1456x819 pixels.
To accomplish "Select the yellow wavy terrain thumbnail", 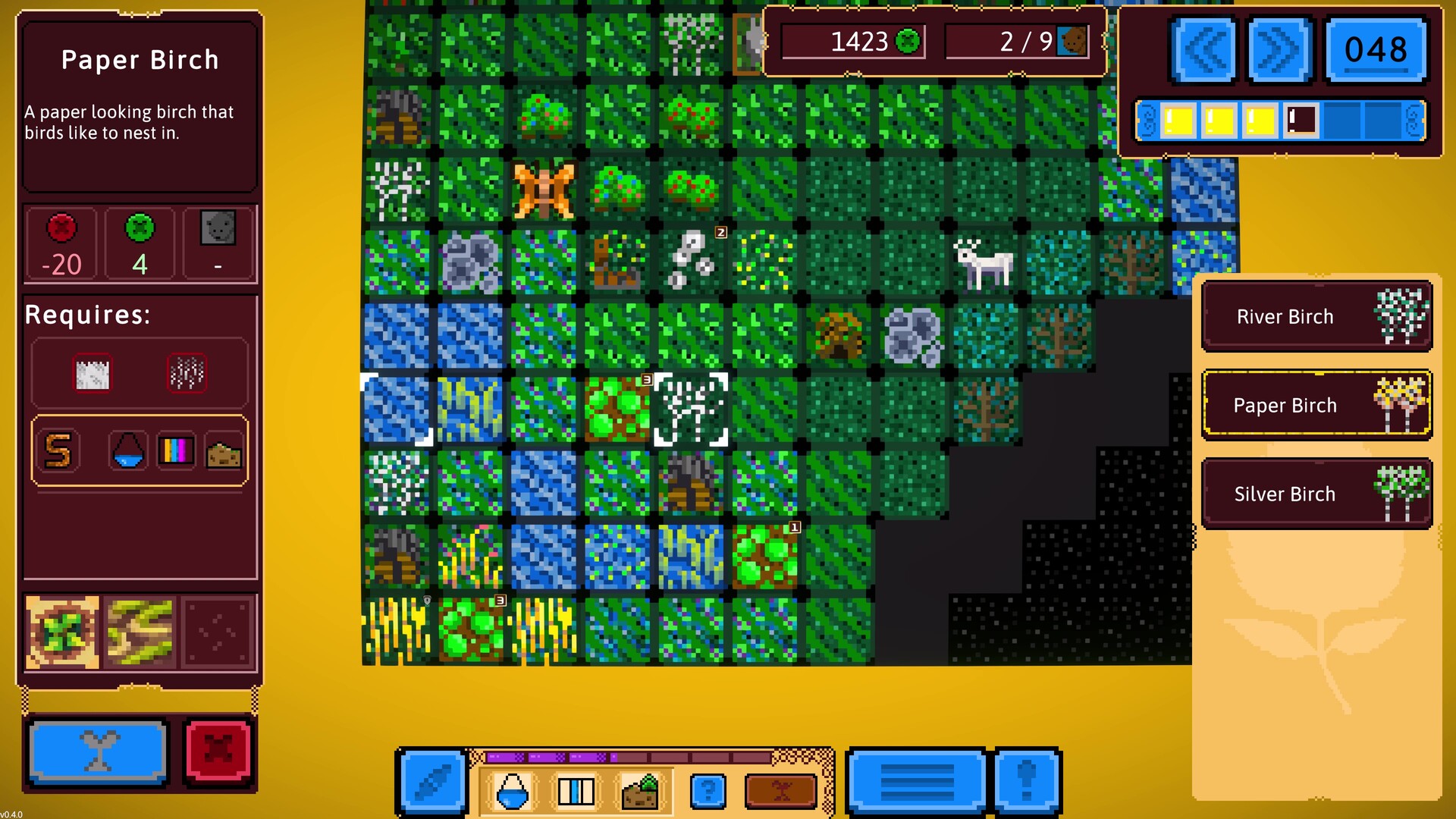I will click(x=140, y=632).
